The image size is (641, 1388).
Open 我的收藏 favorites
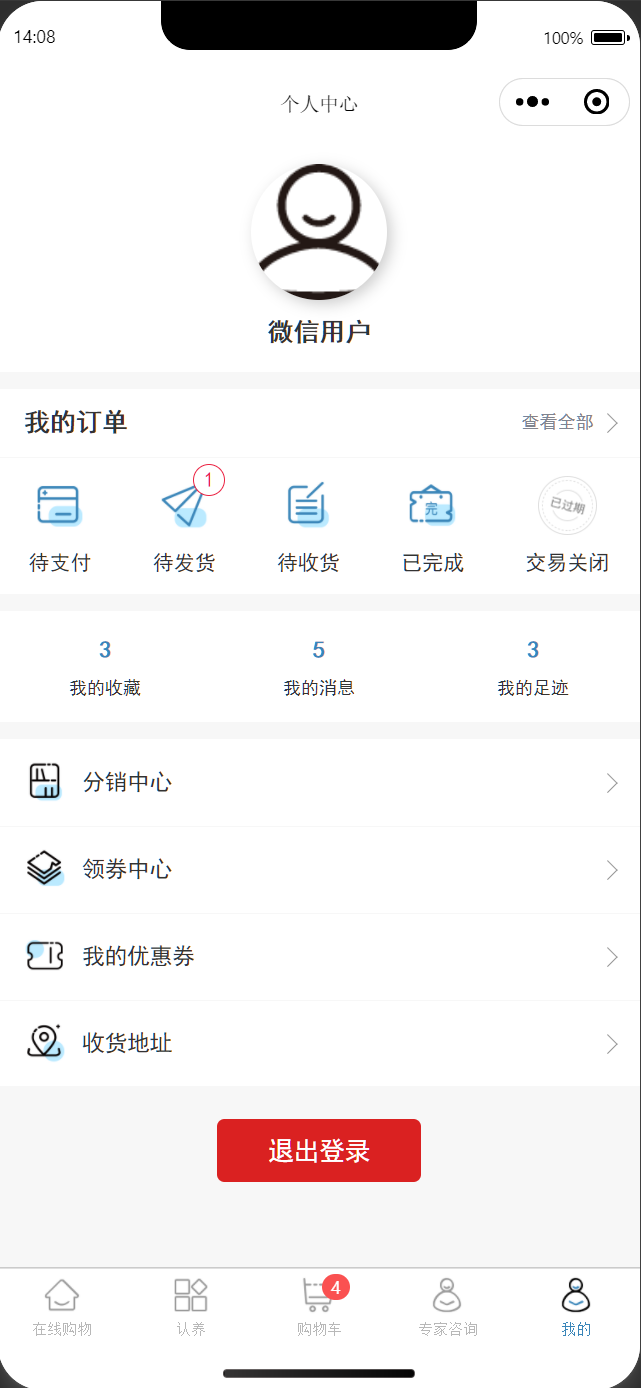[x=105, y=668]
